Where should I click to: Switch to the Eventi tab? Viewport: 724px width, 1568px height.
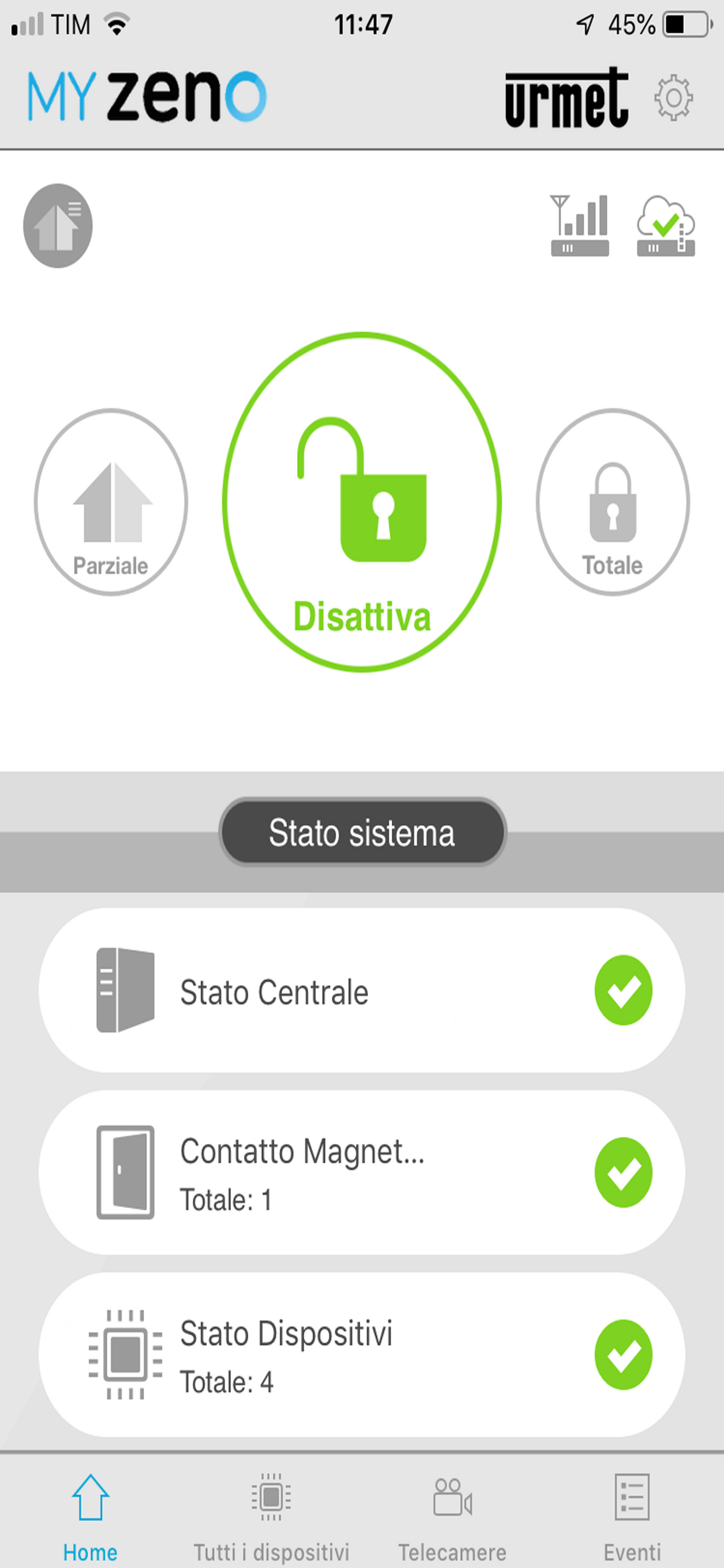pyautogui.click(x=632, y=1517)
